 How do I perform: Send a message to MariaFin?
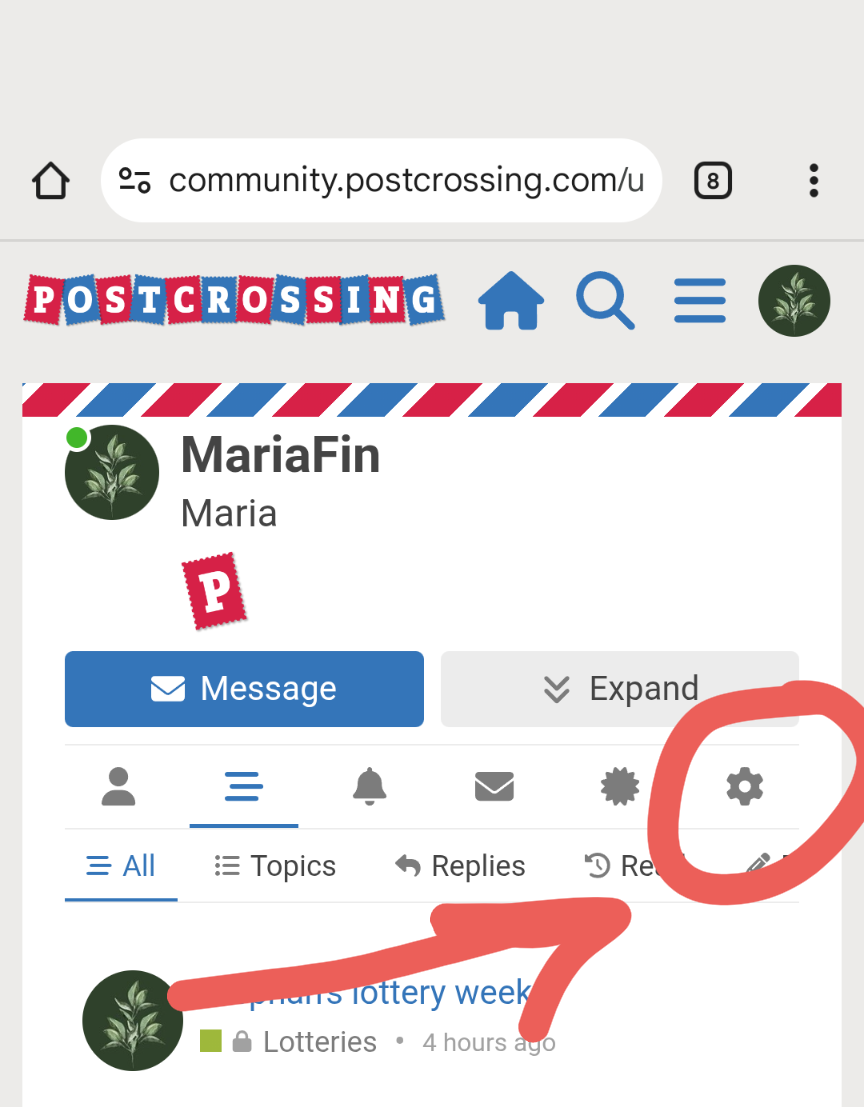coord(244,689)
